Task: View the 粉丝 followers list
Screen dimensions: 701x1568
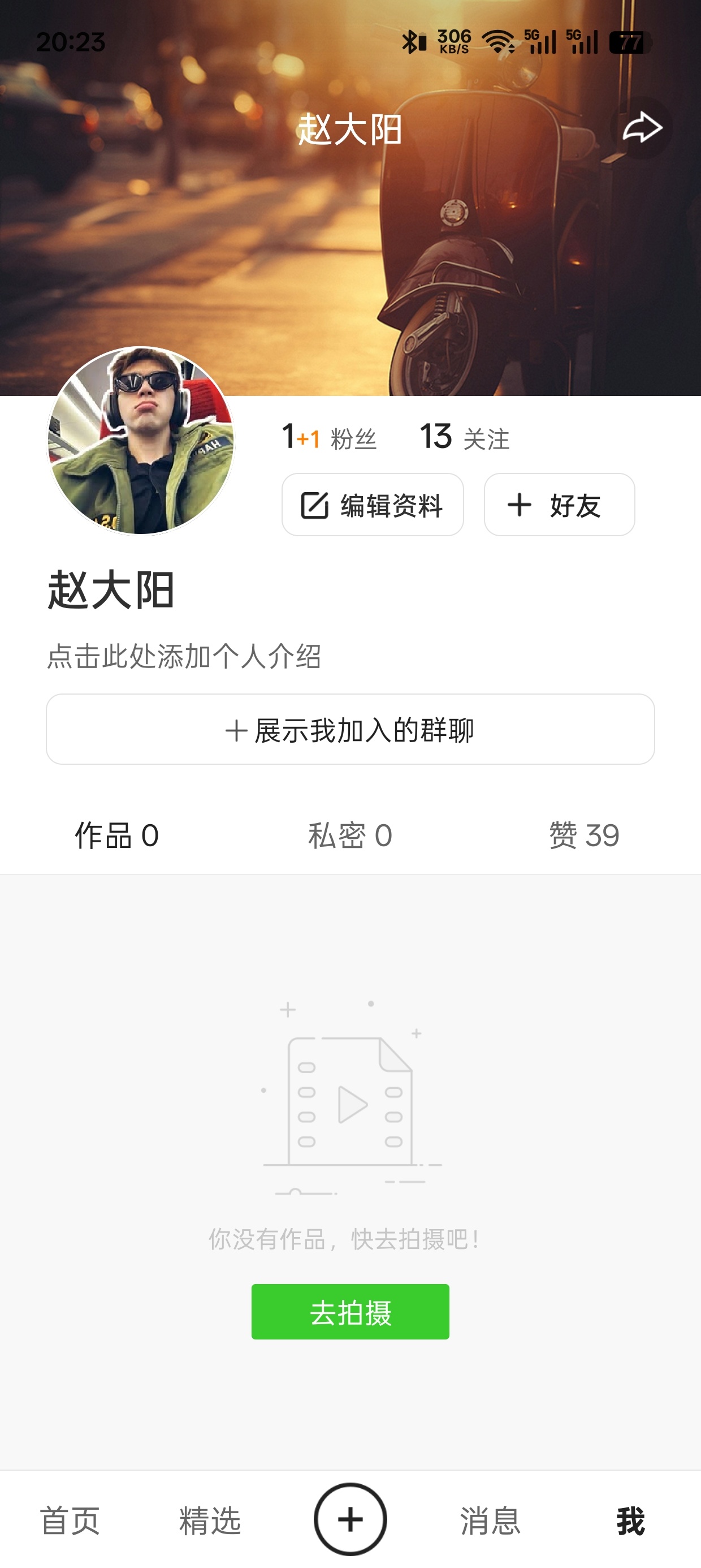Action: (330, 438)
